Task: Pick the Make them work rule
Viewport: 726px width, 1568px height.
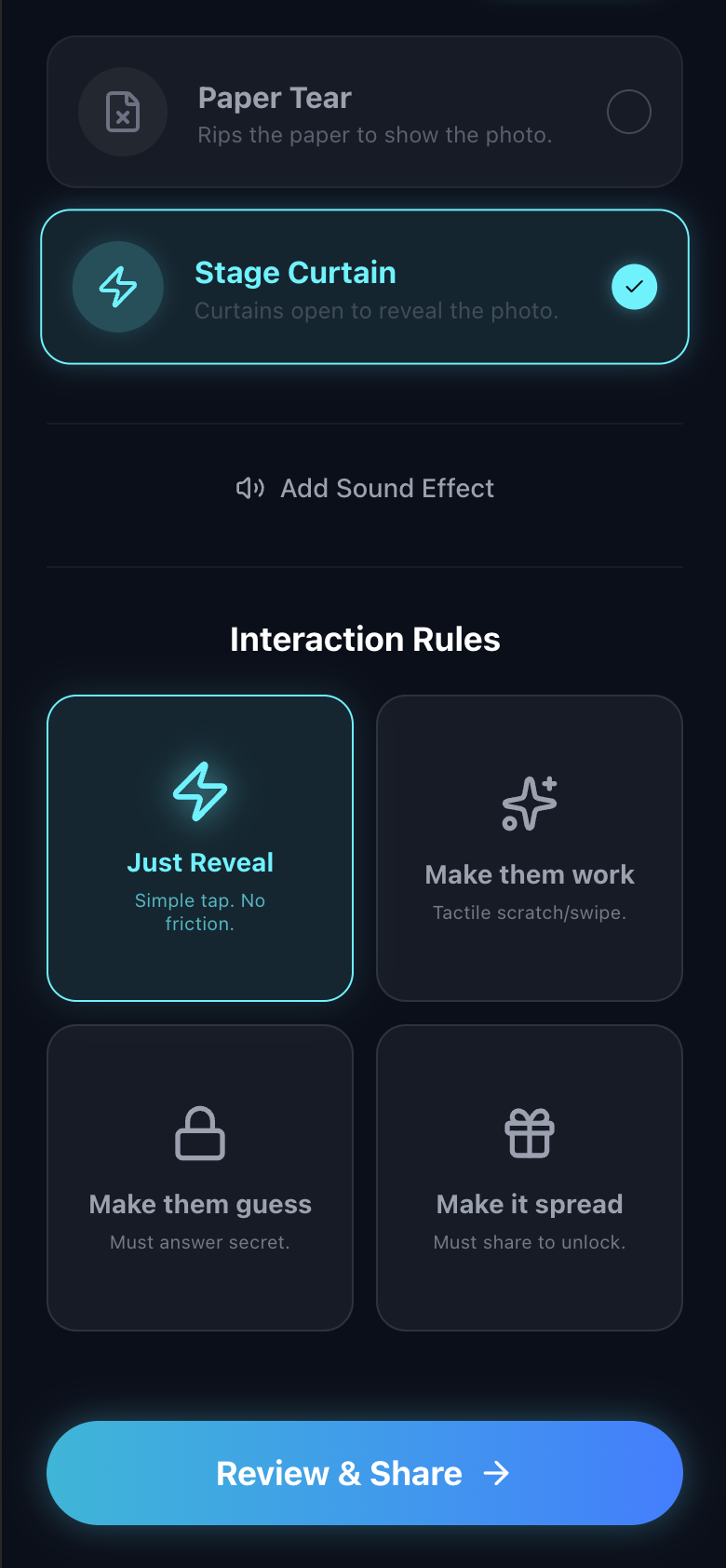Action: (x=529, y=848)
